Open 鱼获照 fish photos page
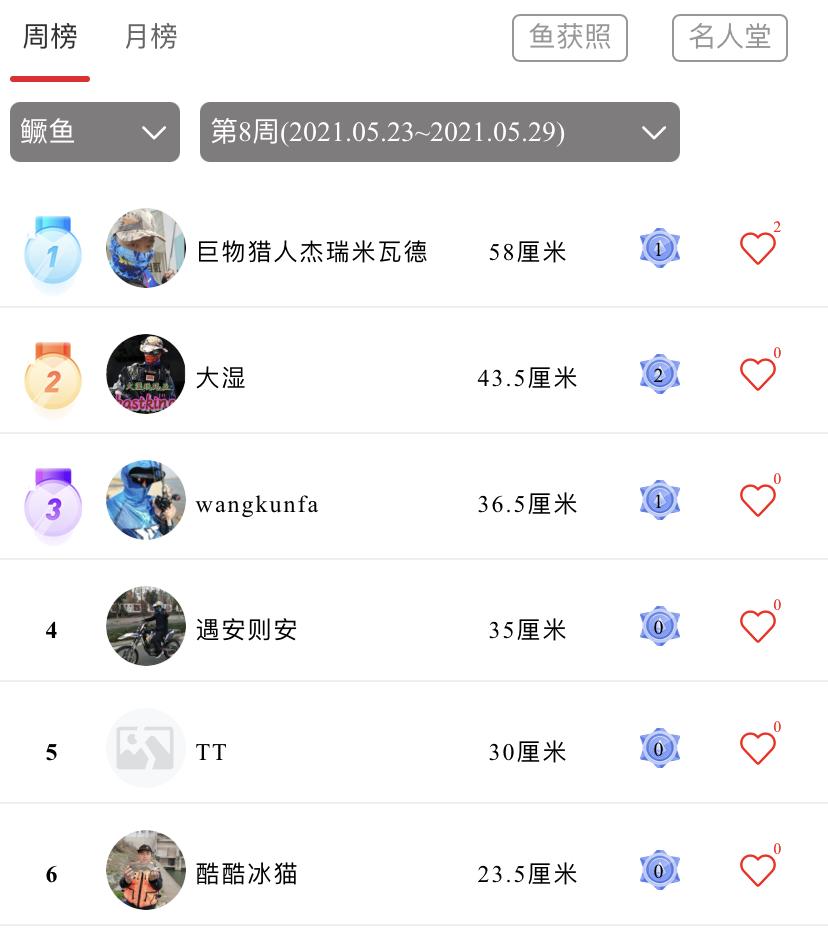Image resolution: width=828 pixels, height=931 pixels. click(x=570, y=38)
